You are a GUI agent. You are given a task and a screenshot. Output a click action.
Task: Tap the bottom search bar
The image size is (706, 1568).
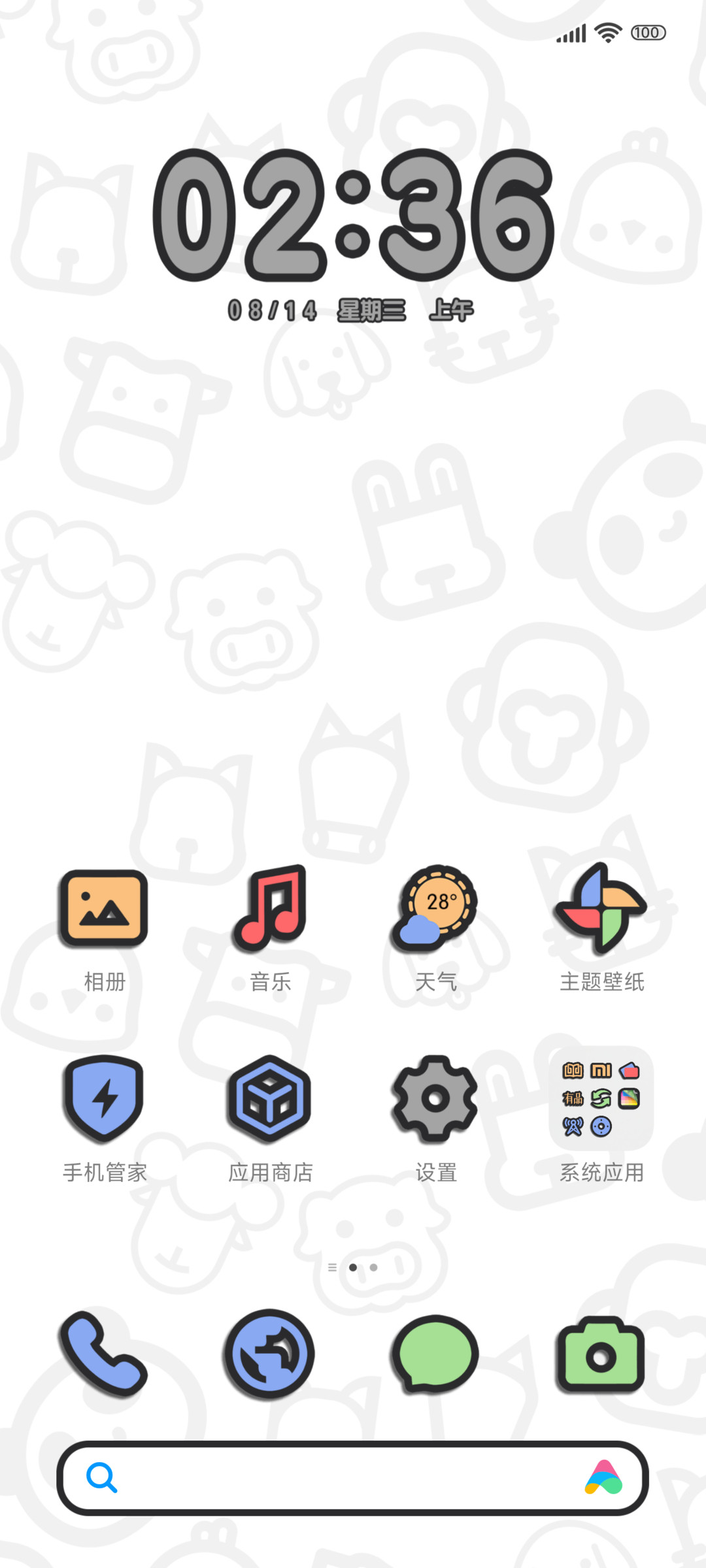(x=353, y=1478)
